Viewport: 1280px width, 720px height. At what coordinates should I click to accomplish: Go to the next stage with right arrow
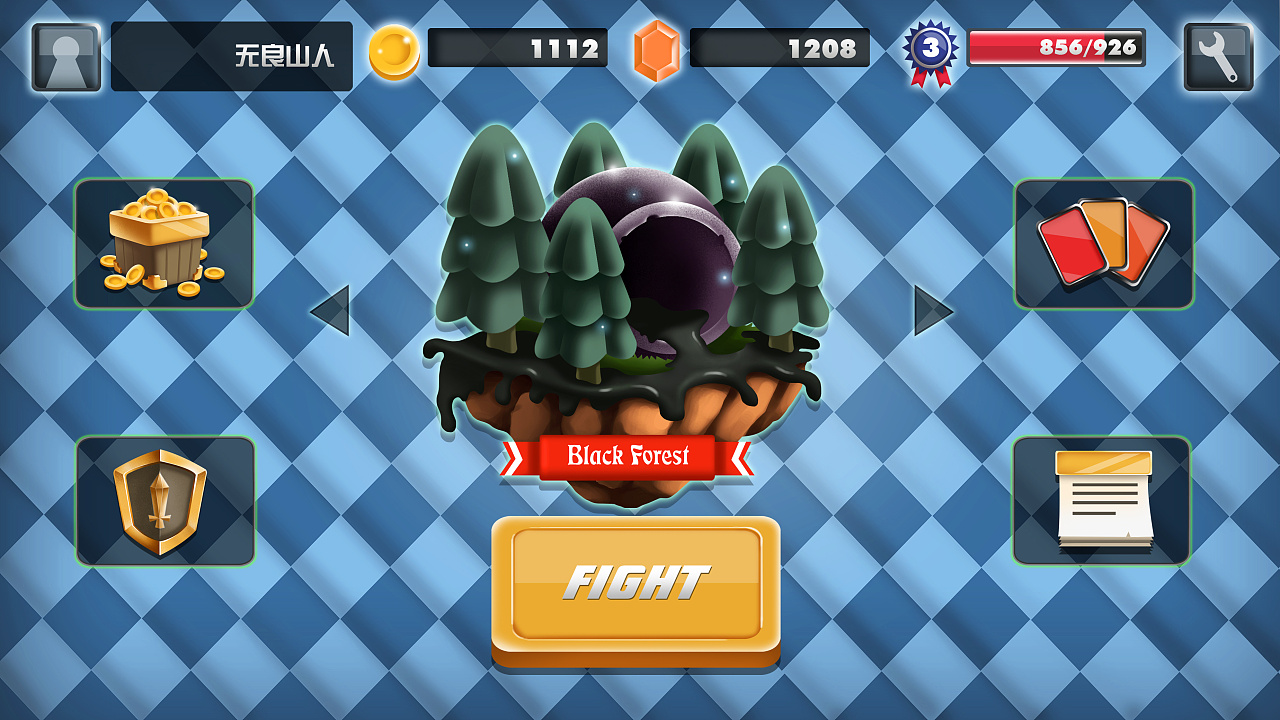click(932, 310)
